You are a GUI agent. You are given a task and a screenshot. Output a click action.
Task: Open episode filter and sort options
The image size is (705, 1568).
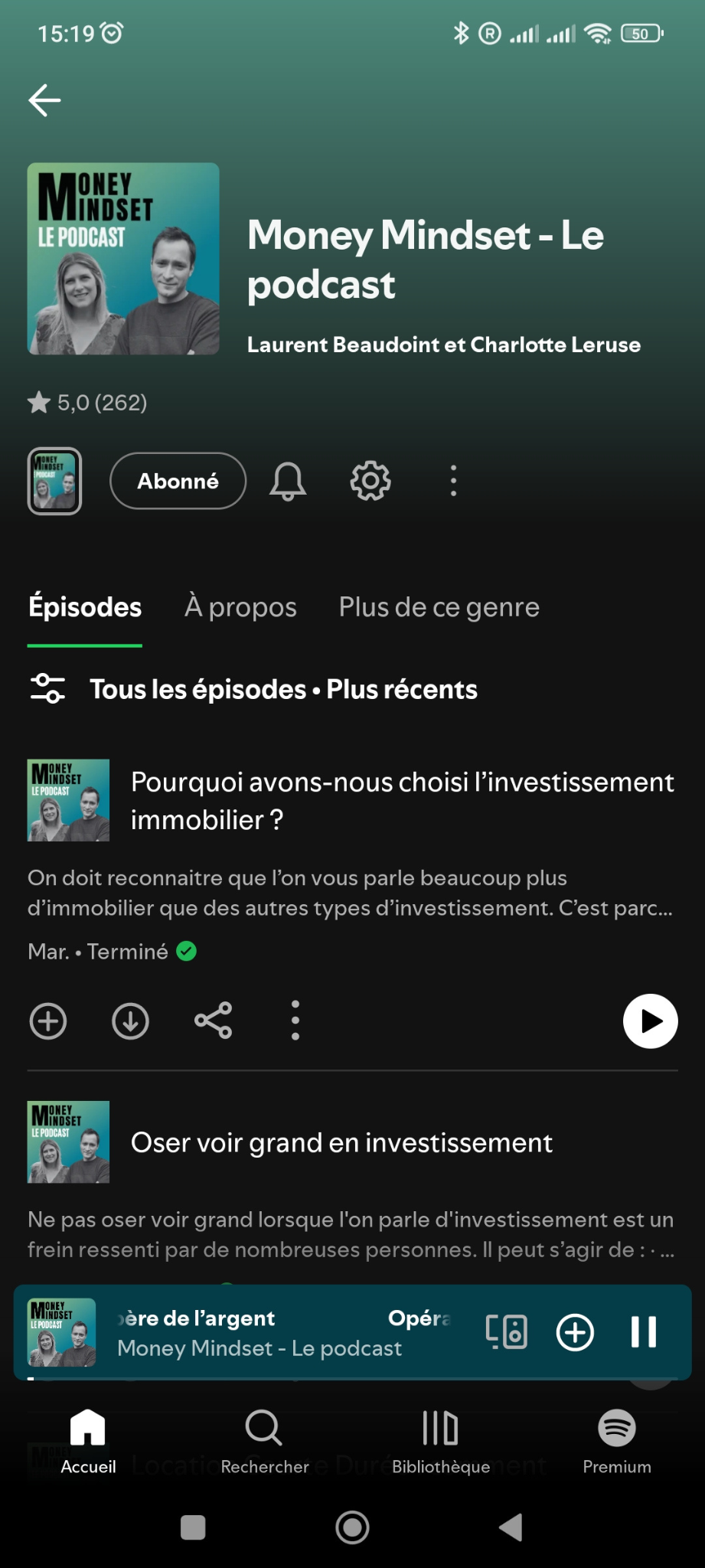click(47, 688)
